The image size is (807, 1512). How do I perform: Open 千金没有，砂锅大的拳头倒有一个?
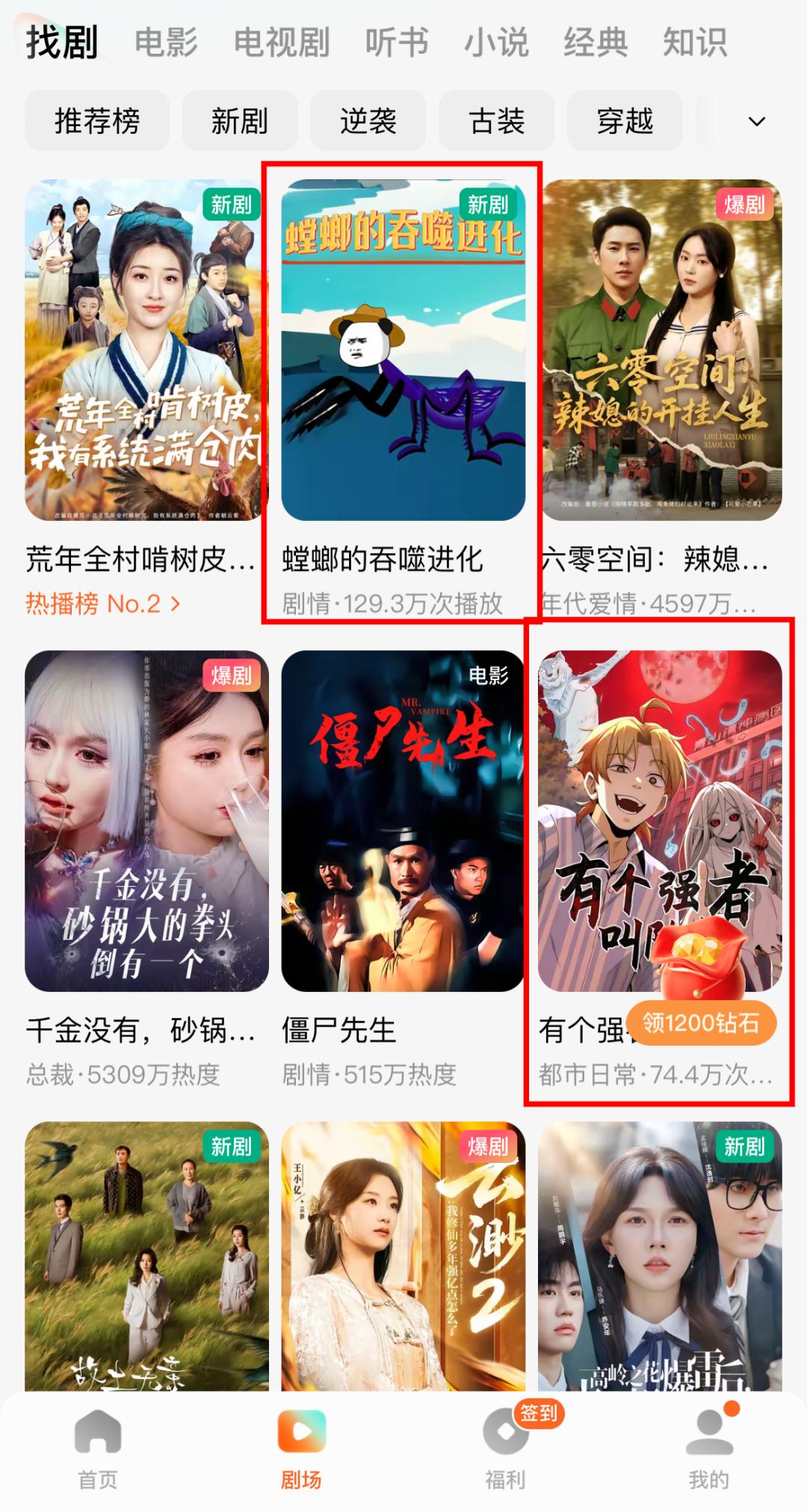click(x=146, y=821)
